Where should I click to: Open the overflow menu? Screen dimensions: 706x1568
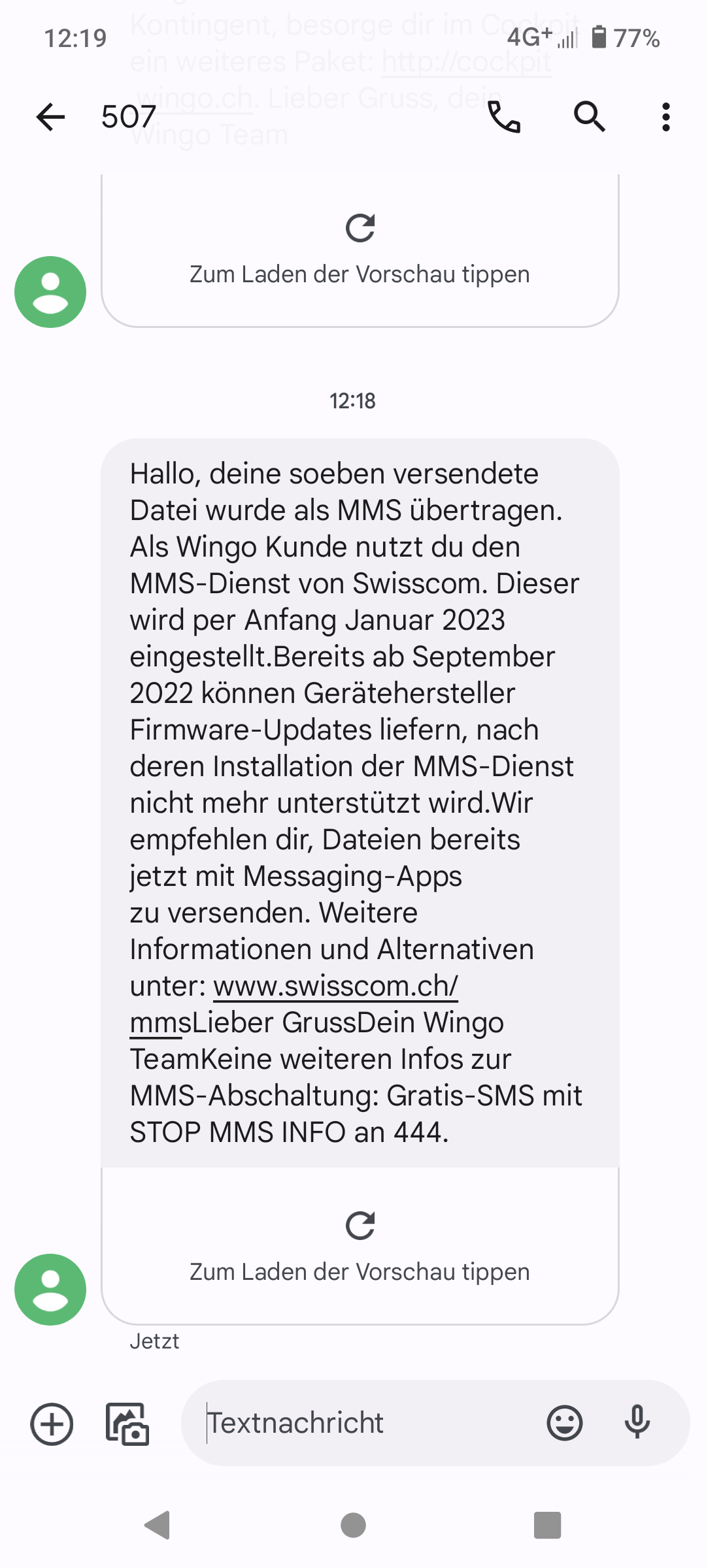tap(665, 118)
